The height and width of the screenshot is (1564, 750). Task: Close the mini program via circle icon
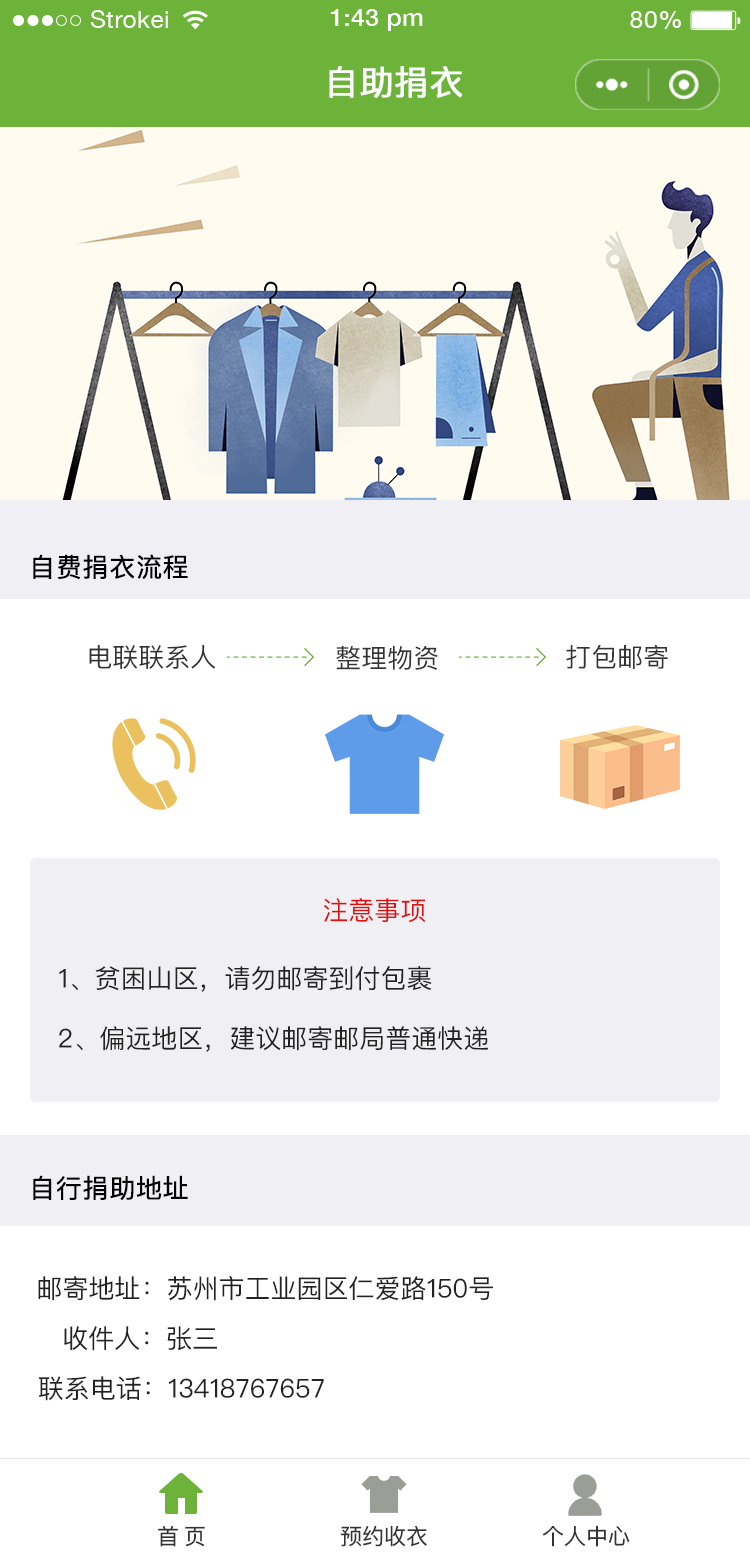pos(684,85)
